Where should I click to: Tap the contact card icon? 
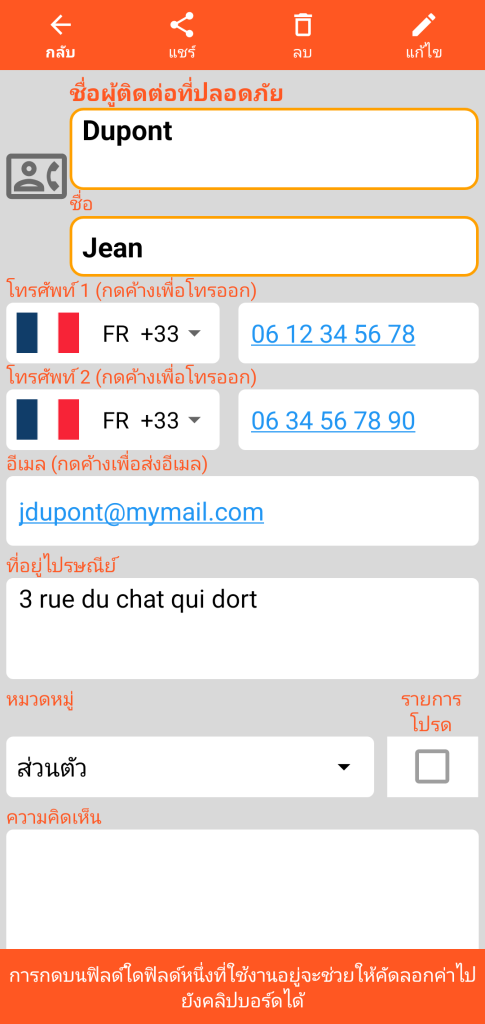[x=37, y=176]
